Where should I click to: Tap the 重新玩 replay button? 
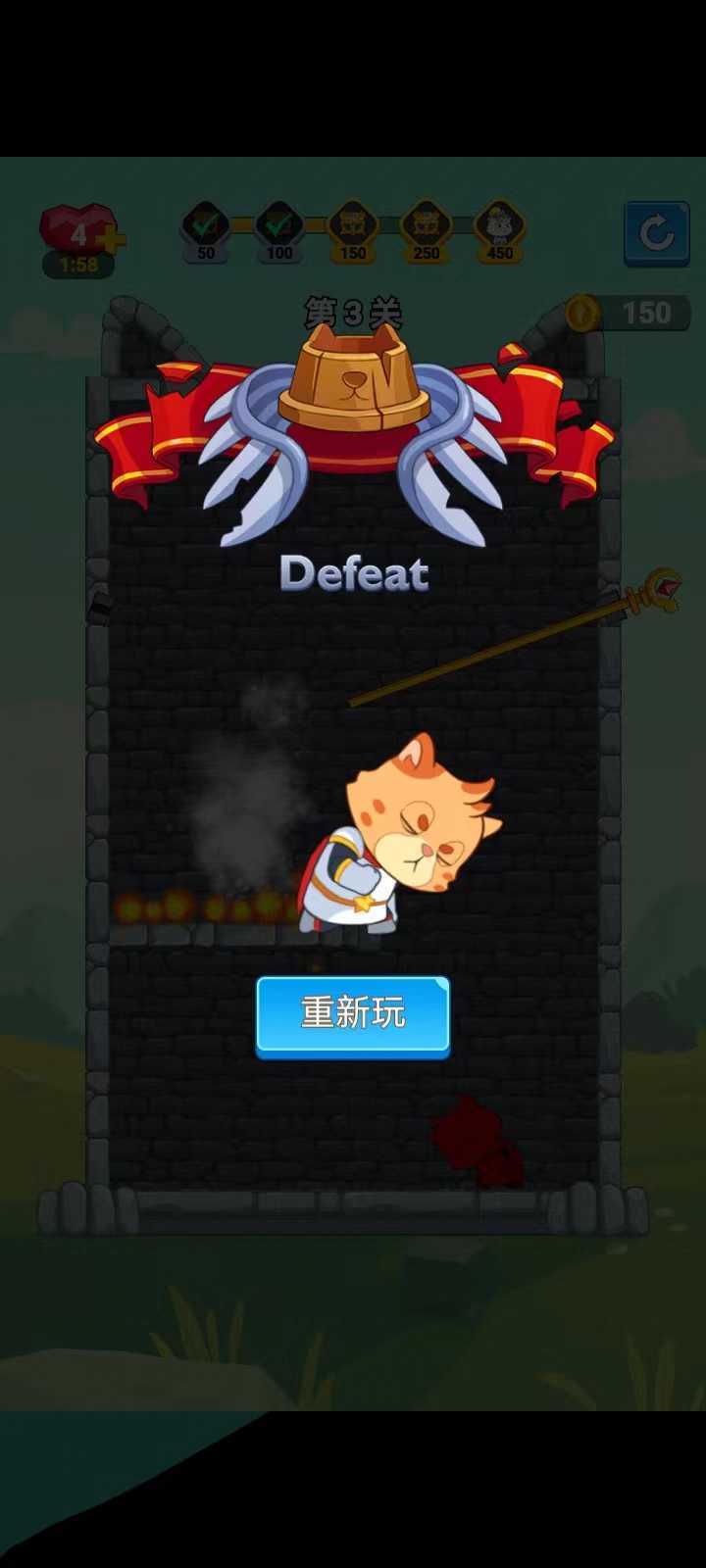(x=353, y=1015)
